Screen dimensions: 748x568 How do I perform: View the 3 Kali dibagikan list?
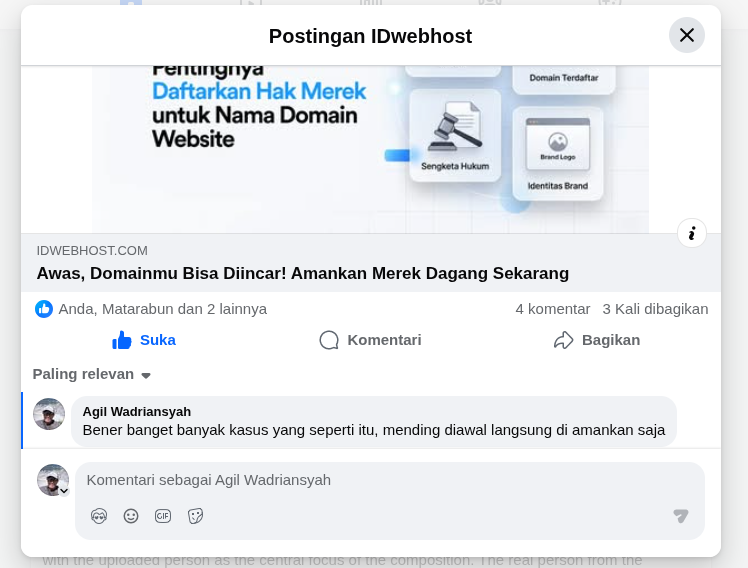[x=655, y=309]
